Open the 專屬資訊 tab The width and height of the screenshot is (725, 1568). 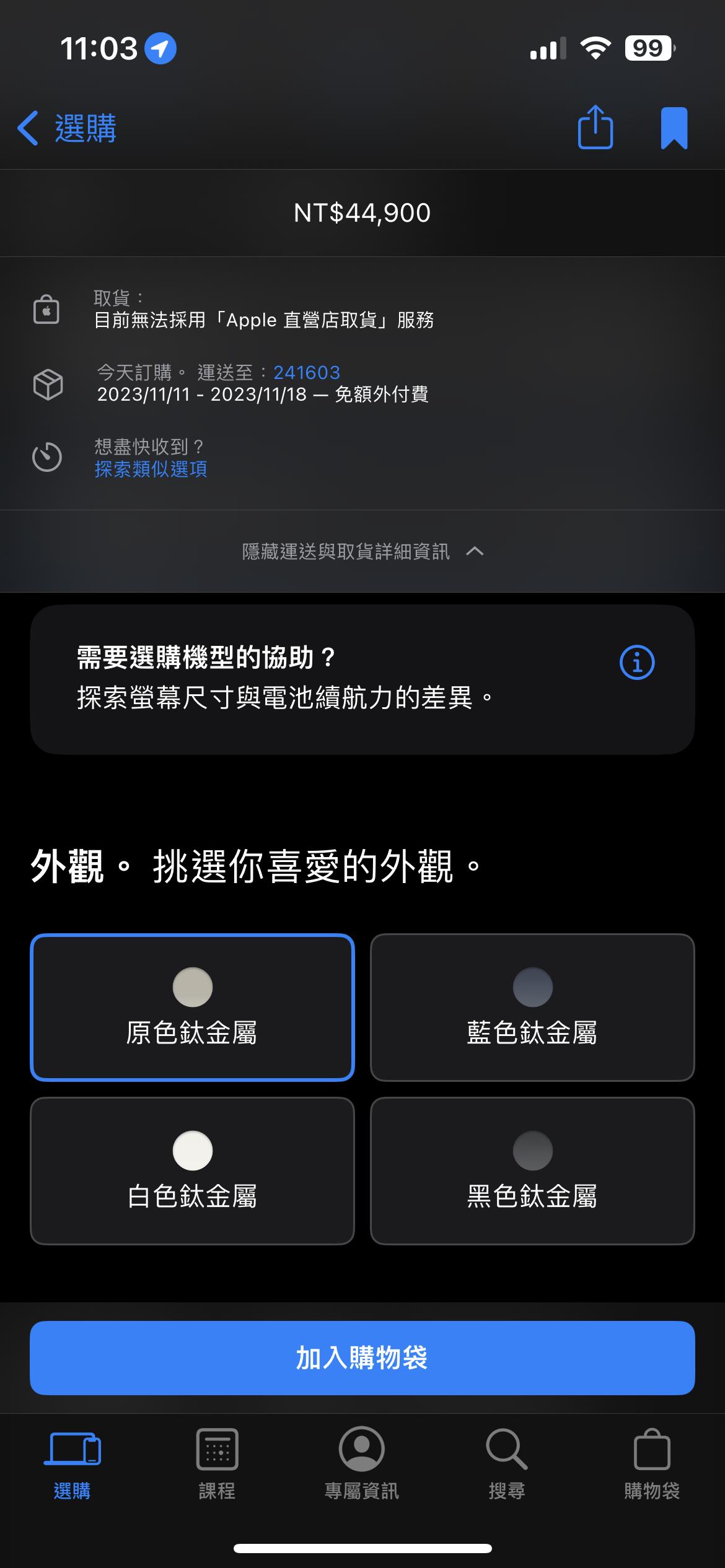click(x=362, y=1463)
